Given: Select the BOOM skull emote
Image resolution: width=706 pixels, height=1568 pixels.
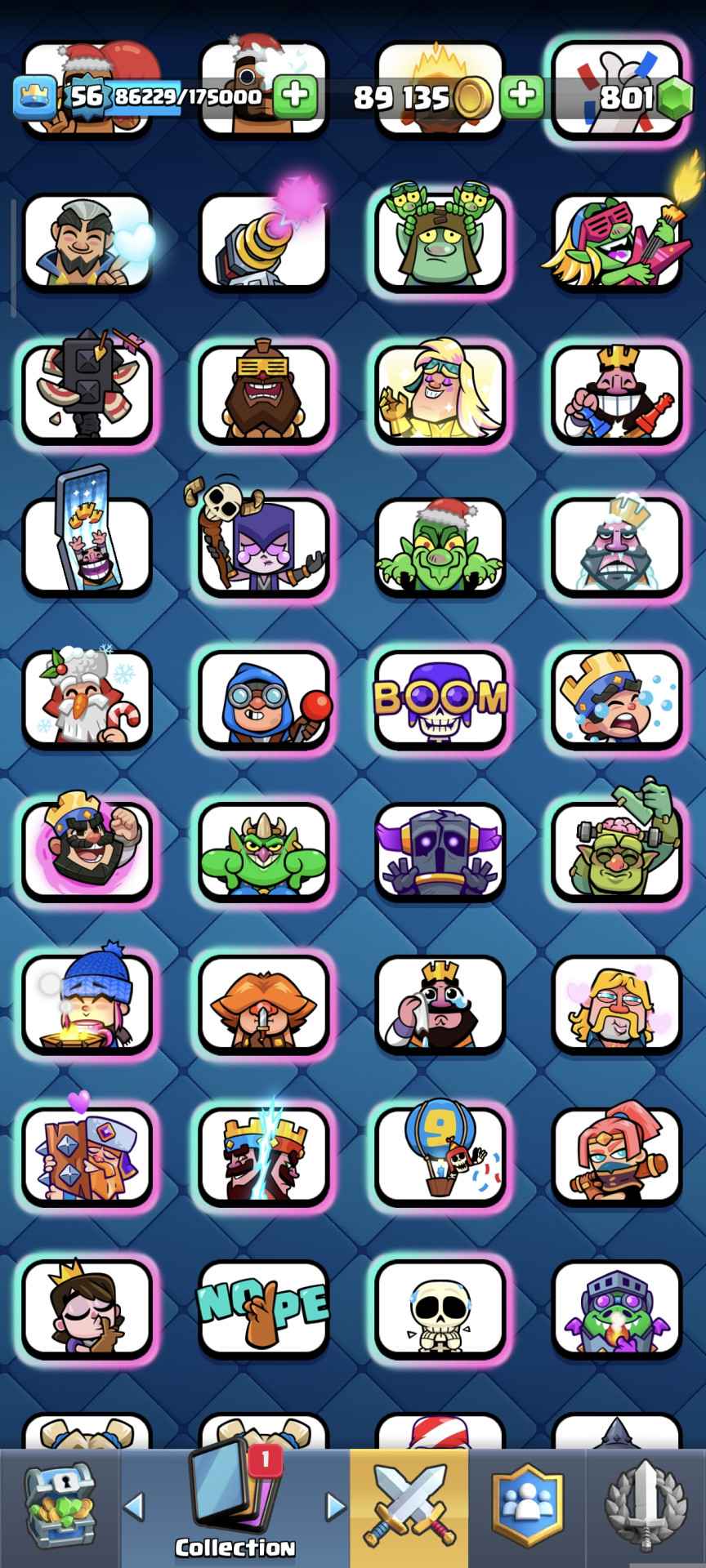Looking at the screenshot, I should coord(440,699).
